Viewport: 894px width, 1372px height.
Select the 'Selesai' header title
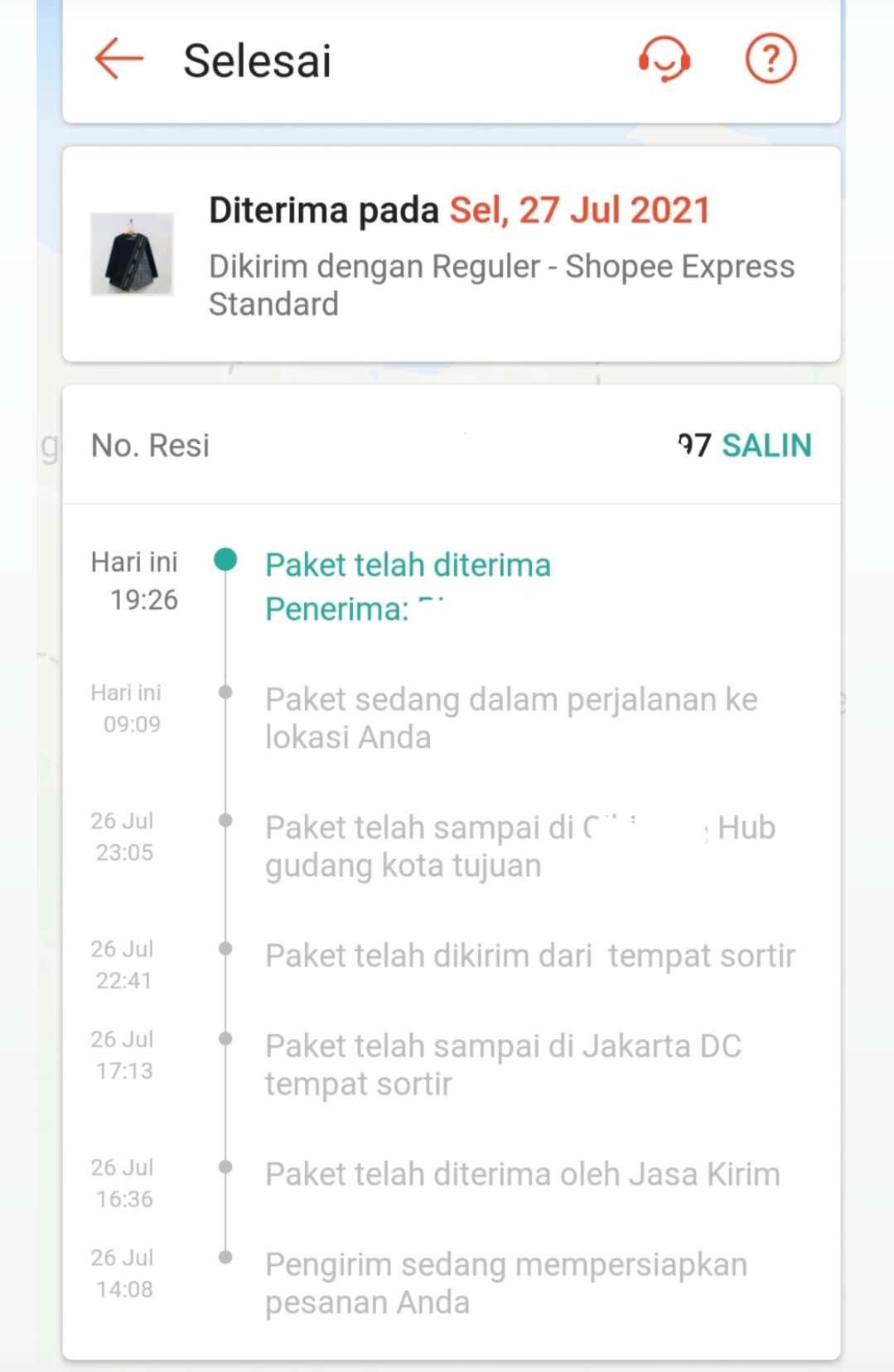click(x=258, y=60)
